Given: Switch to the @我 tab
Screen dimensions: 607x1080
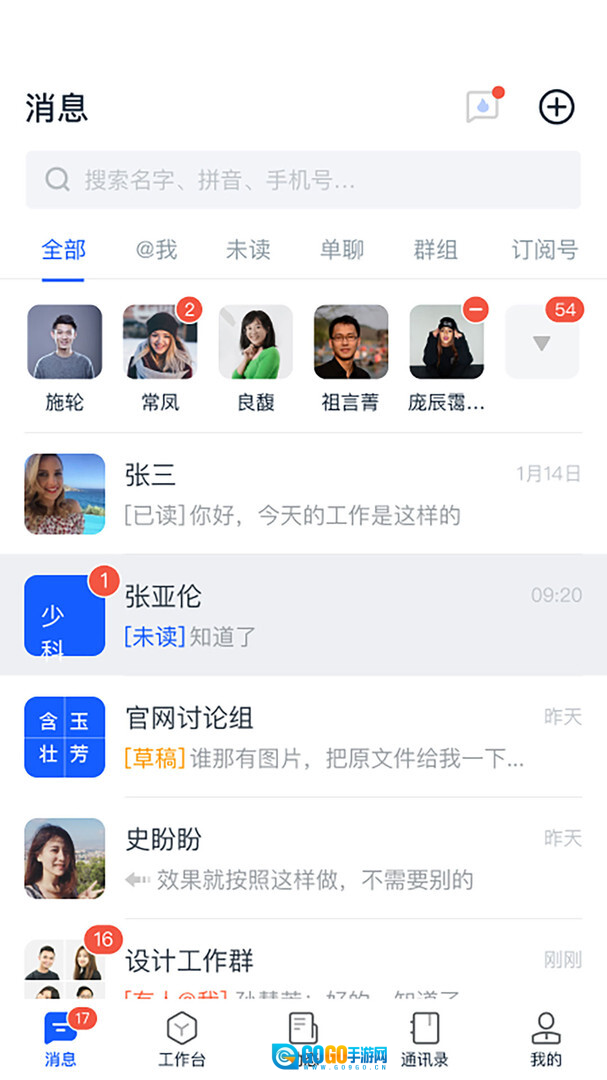Looking at the screenshot, I should (x=156, y=250).
